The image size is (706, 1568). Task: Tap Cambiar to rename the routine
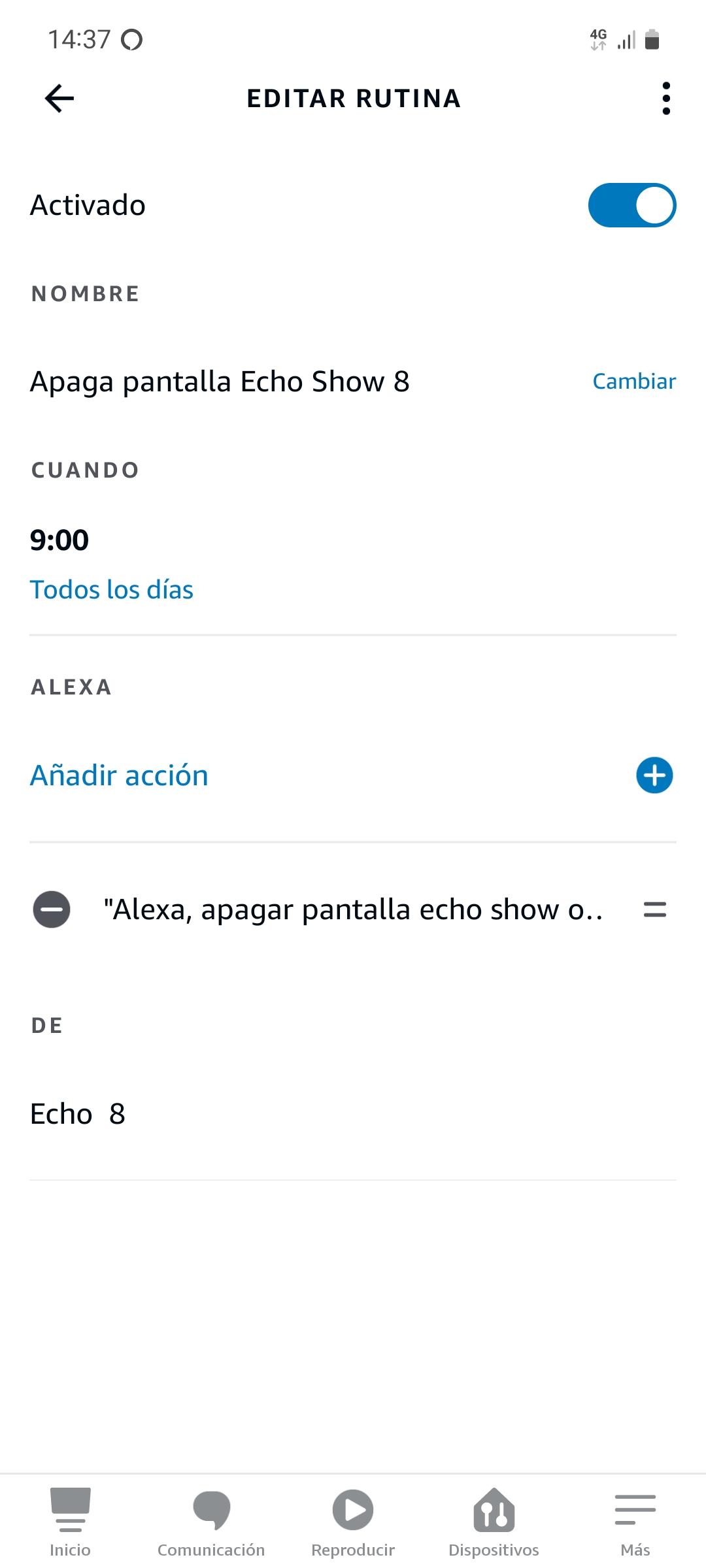pyautogui.click(x=634, y=382)
